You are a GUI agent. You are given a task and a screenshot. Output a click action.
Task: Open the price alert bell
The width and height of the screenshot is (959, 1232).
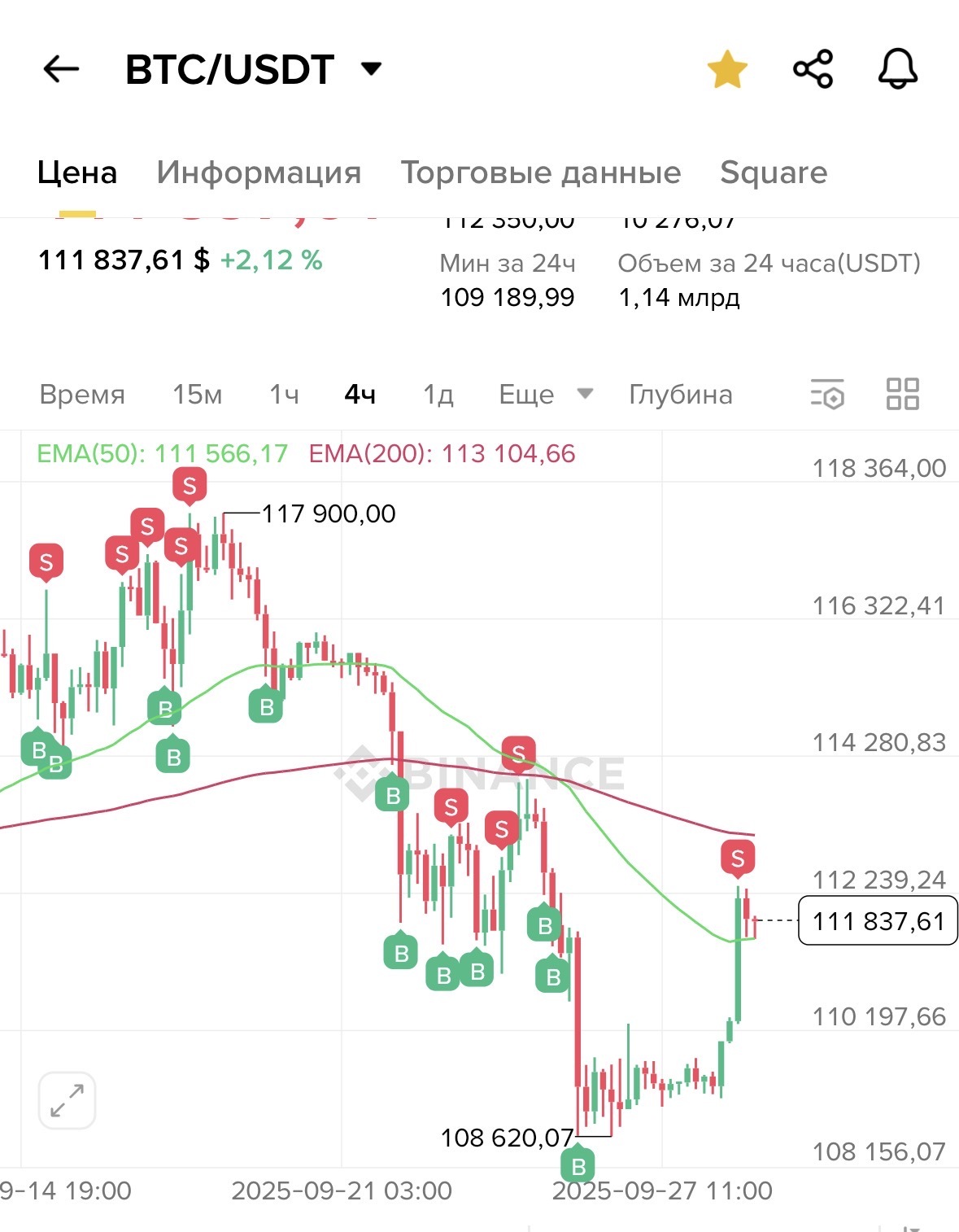pyautogui.click(x=898, y=69)
